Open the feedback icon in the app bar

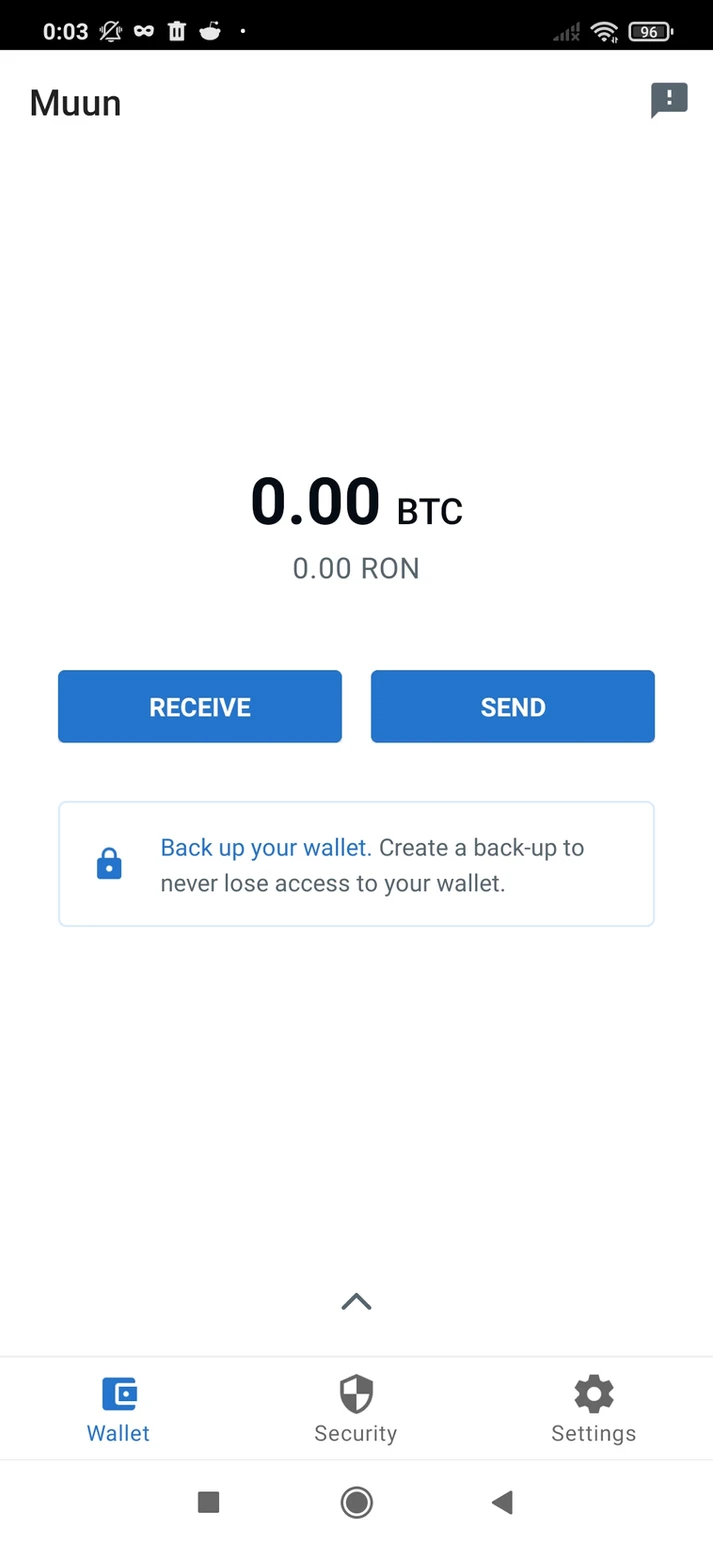click(669, 100)
